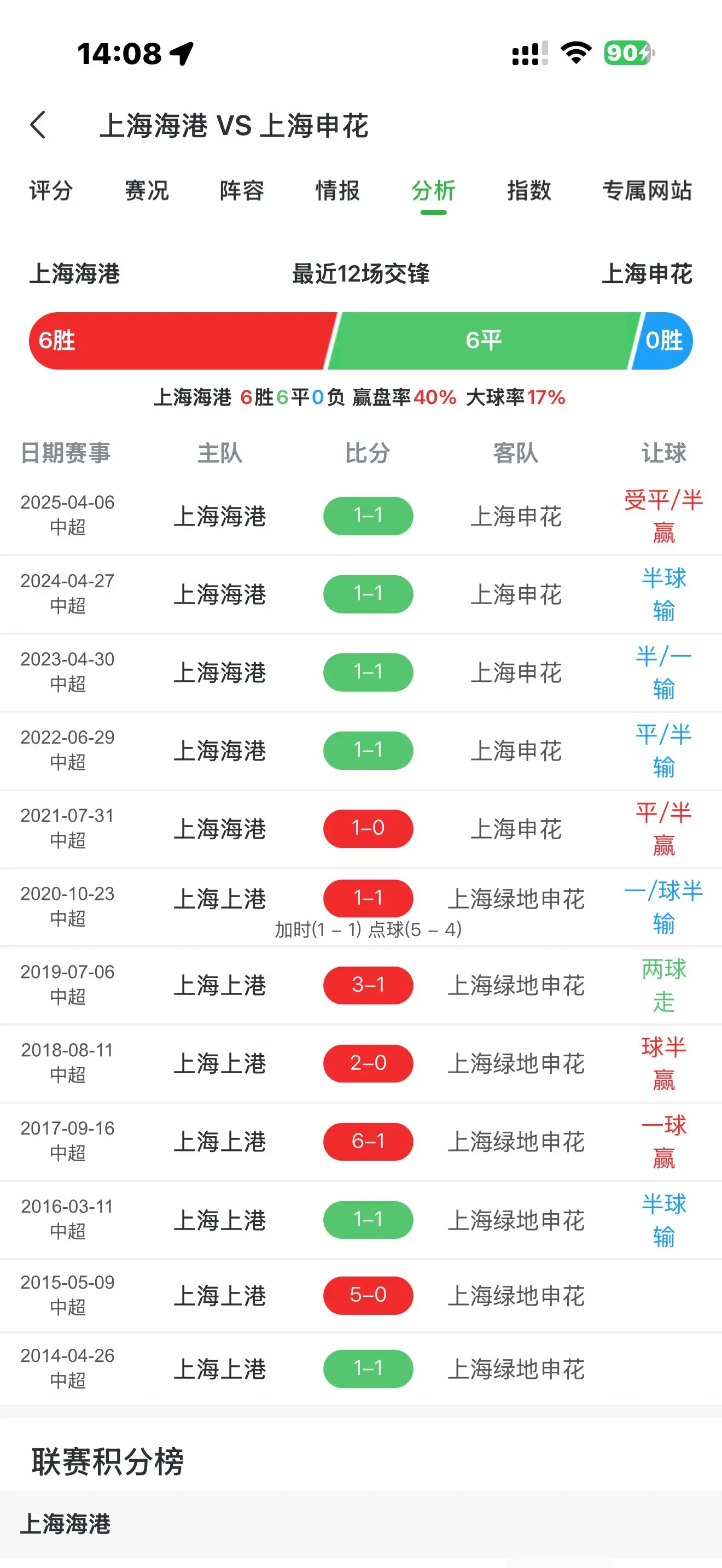Go back using the top-left arrow
This screenshot has width=722, height=1568.
tap(38, 125)
